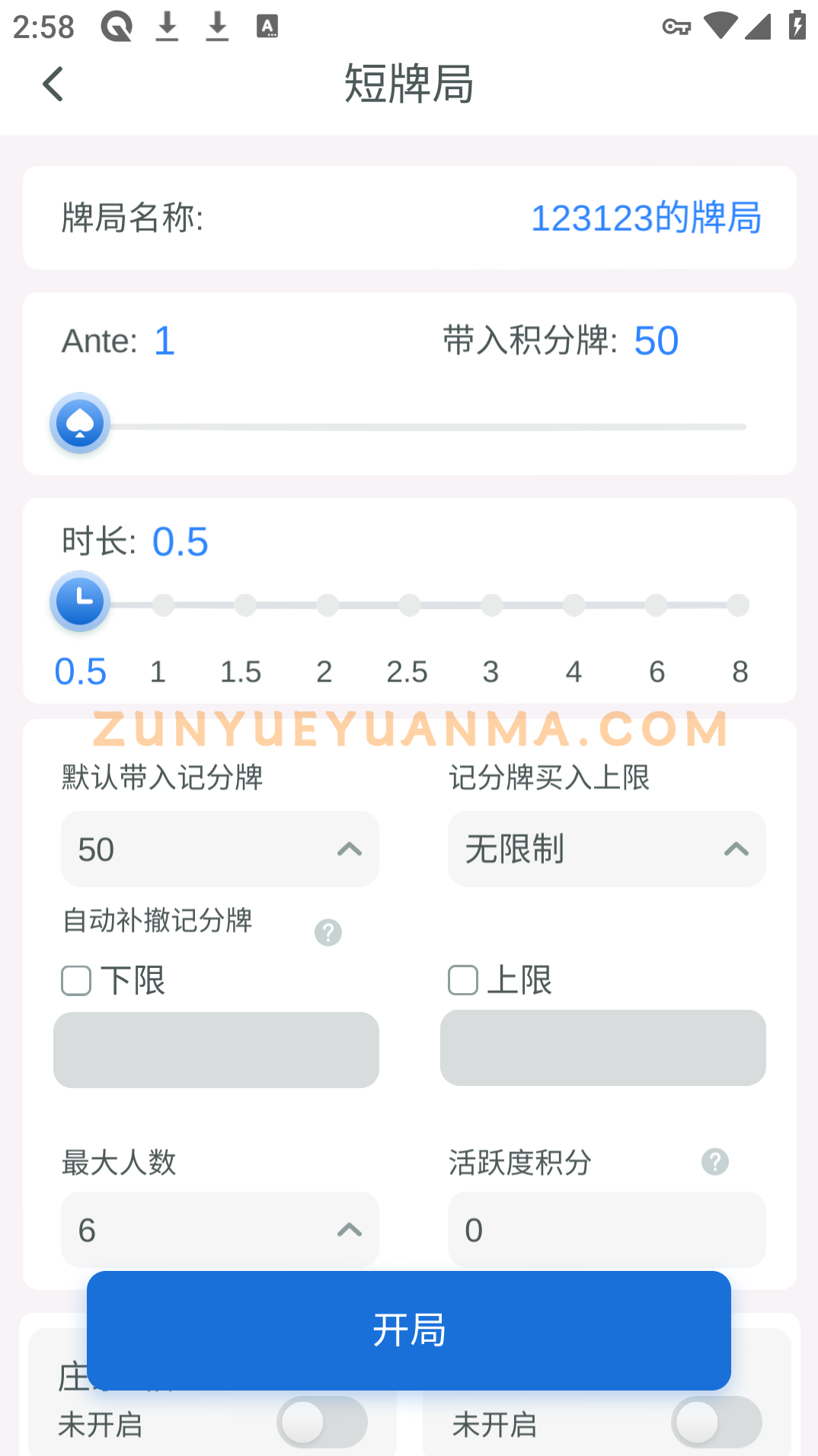The width and height of the screenshot is (818, 1456).
Task: Go back using the top-left arrow
Action: (x=53, y=84)
